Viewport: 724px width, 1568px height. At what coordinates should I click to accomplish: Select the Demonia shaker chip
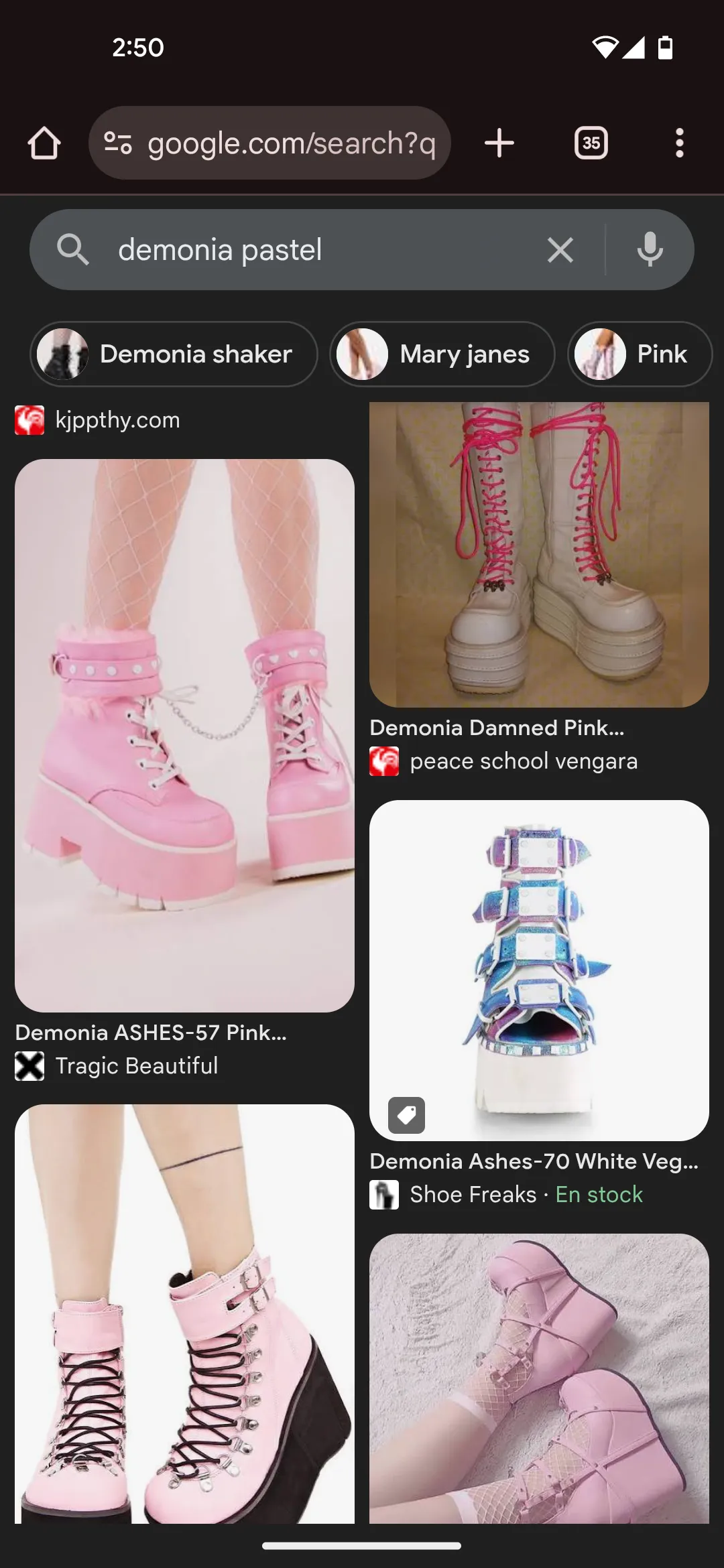(x=174, y=354)
